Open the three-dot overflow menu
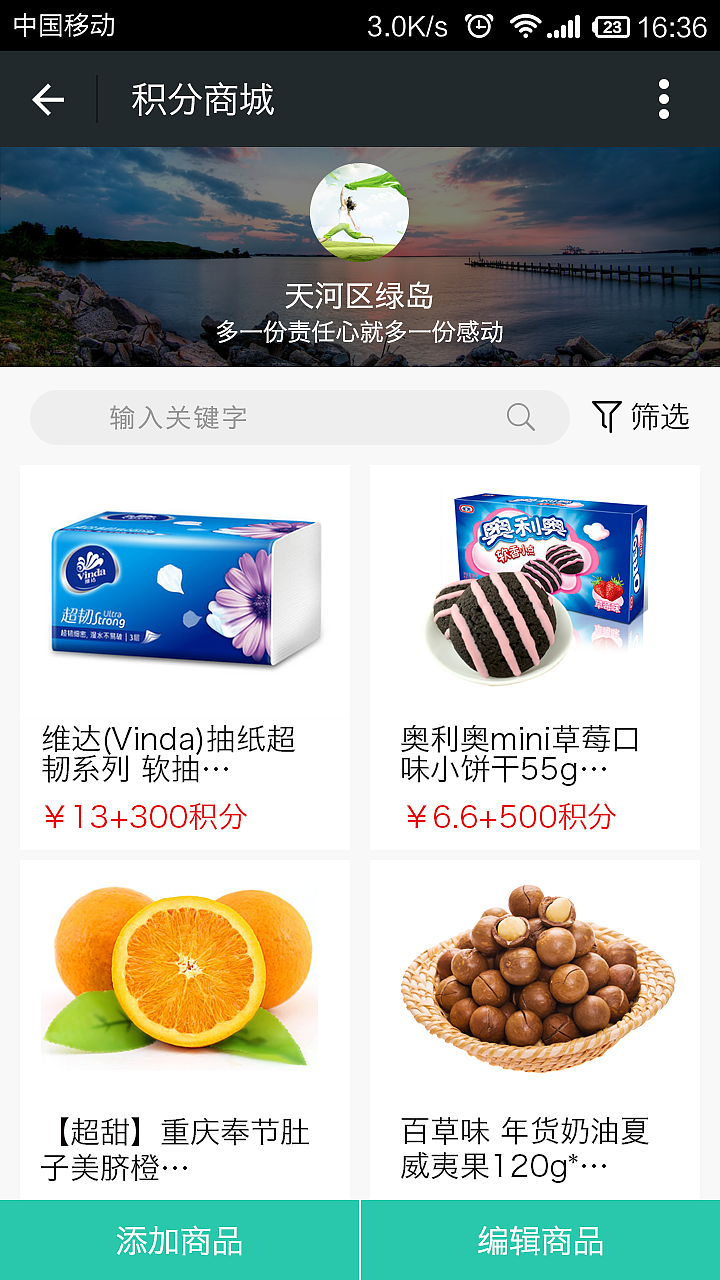The height and width of the screenshot is (1280, 720). click(662, 98)
